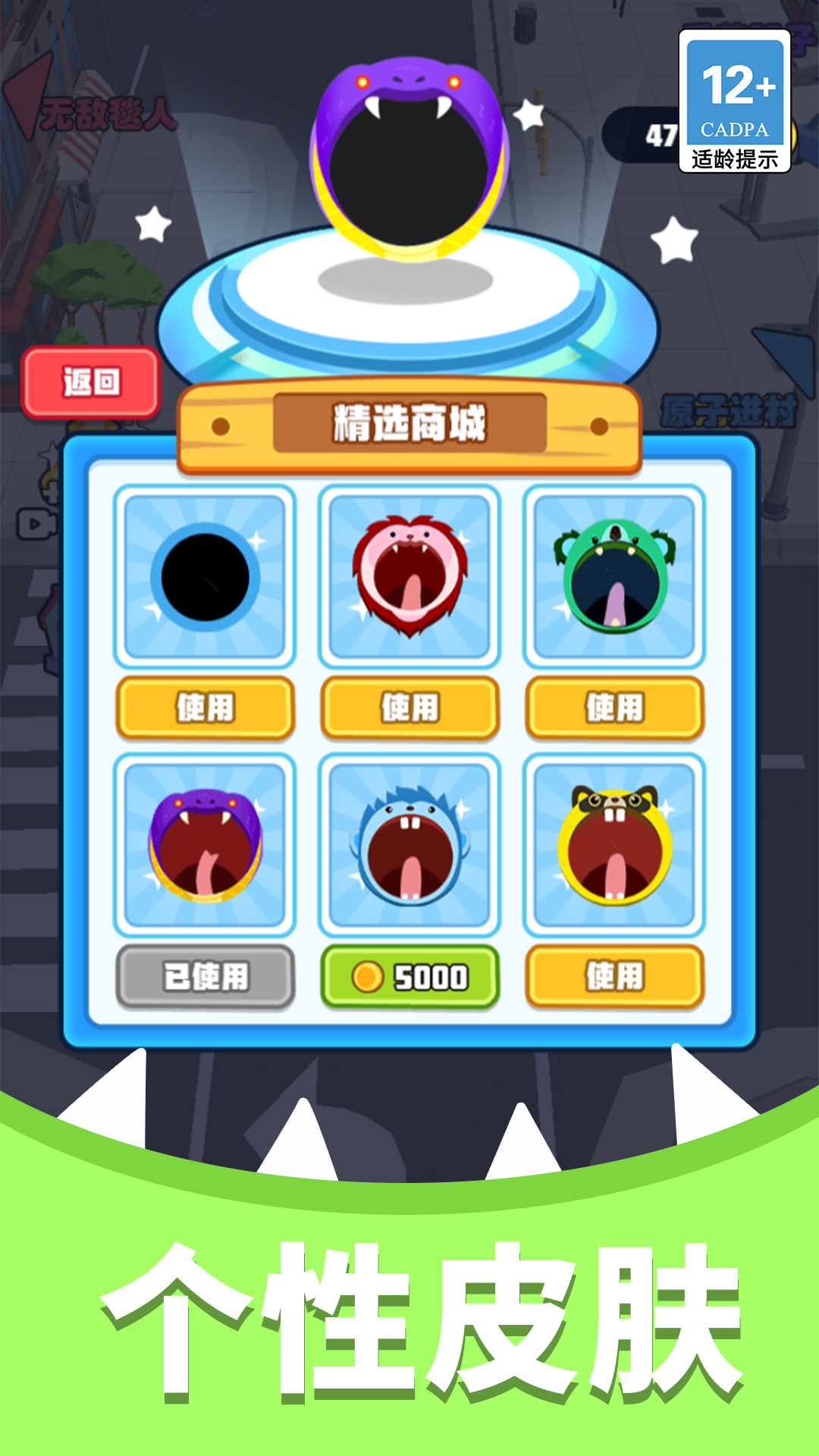Image resolution: width=819 pixels, height=1456 pixels.
Task: Select the green koala skin
Action: point(614,576)
